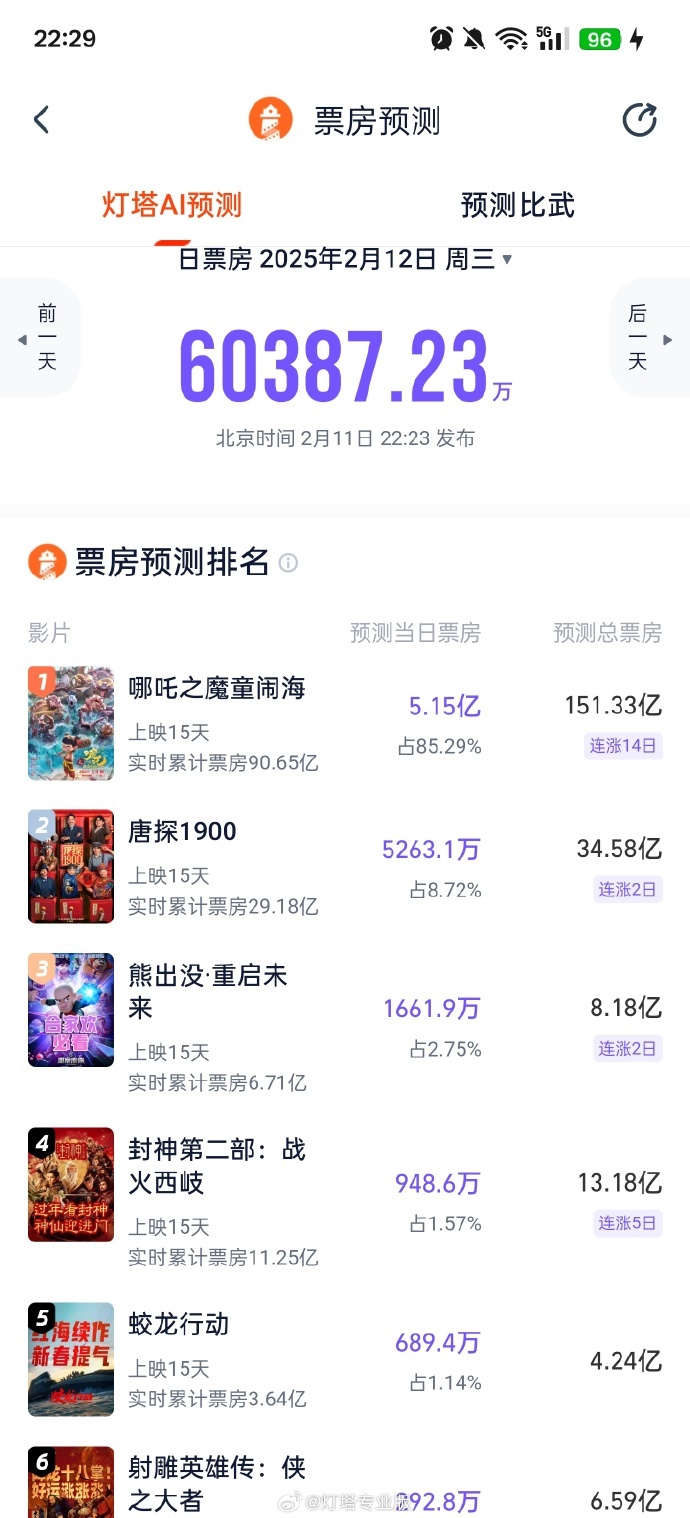Open 射雕英雄传：侠之大者 movie details
The height and width of the screenshot is (1518, 690).
coord(217,1484)
